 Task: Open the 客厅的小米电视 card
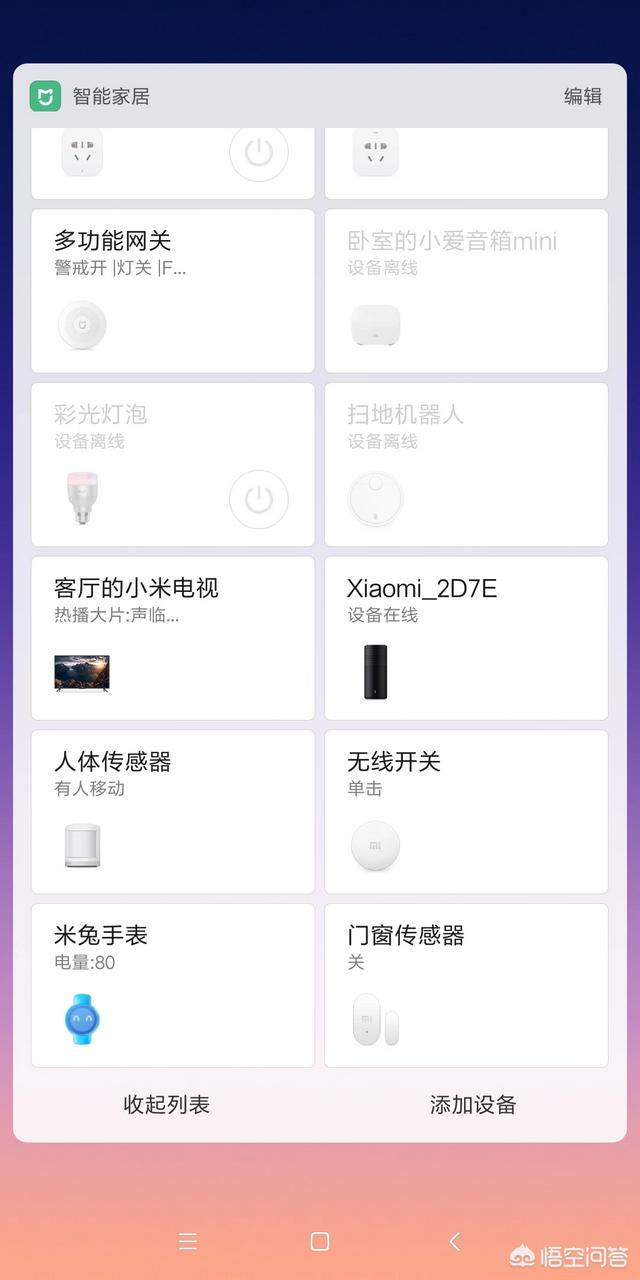point(172,637)
